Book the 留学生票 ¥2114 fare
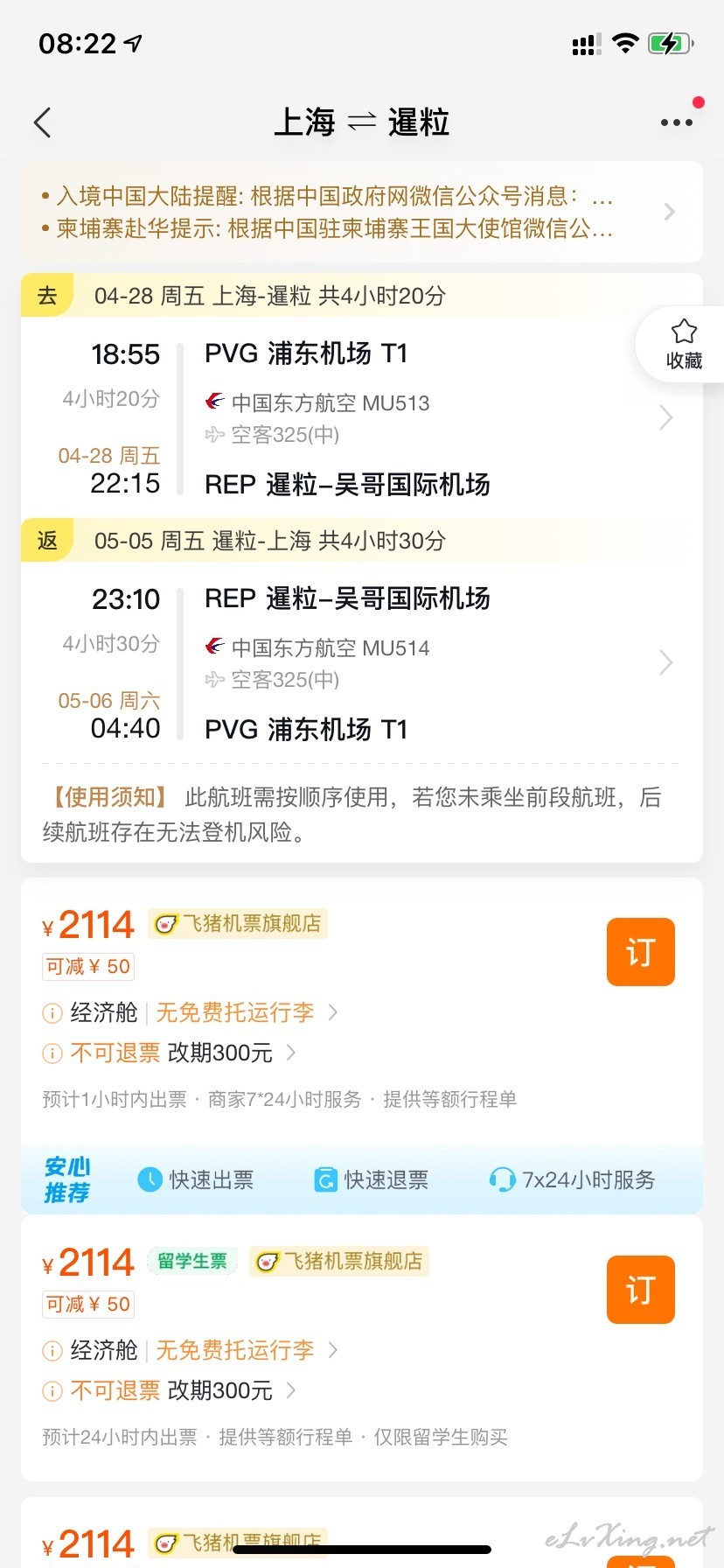 coord(641,1290)
